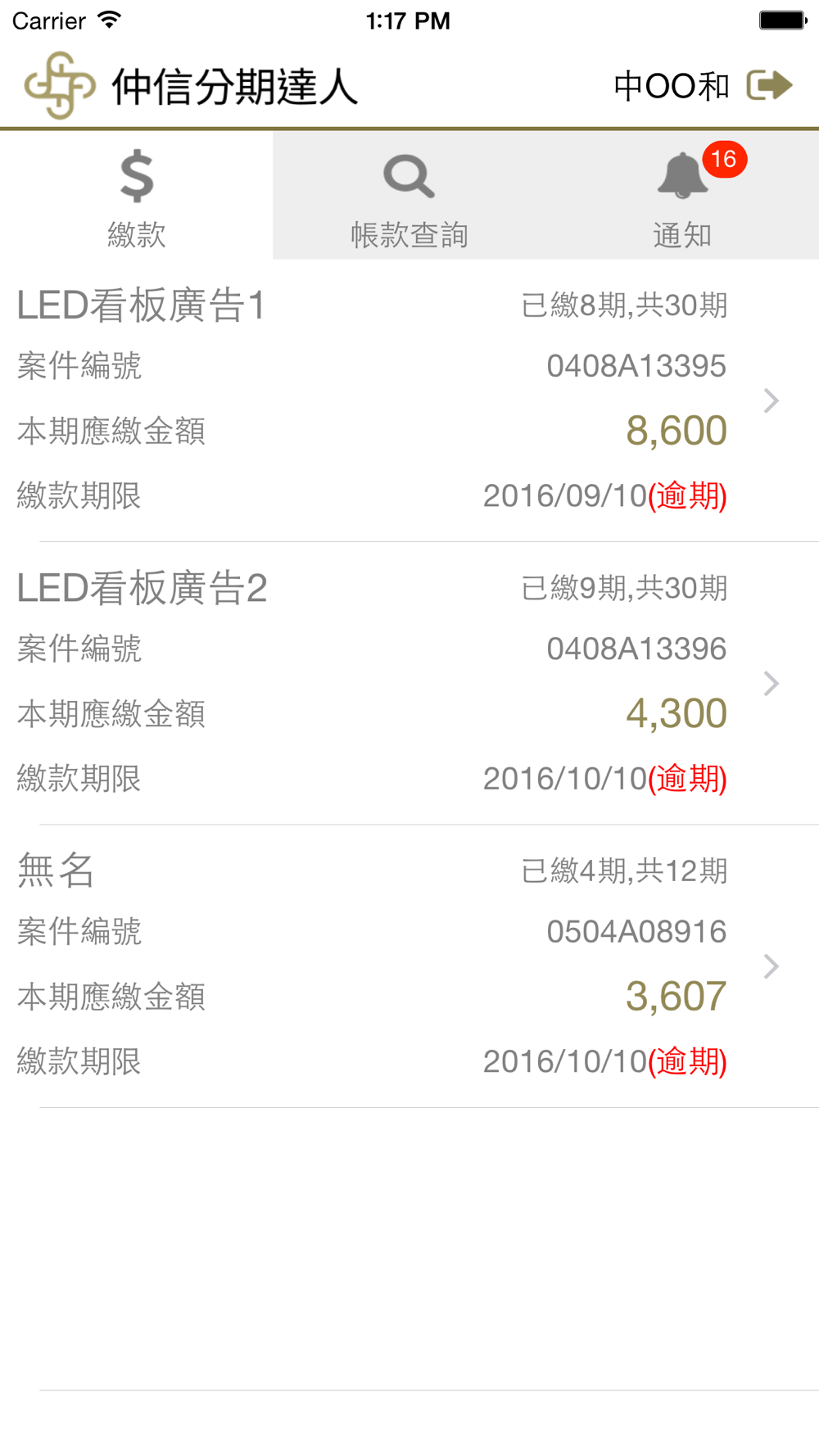Image resolution: width=819 pixels, height=1456 pixels.
Task: Open the 通知 tab with the bell
Action: (x=682, y=196)
